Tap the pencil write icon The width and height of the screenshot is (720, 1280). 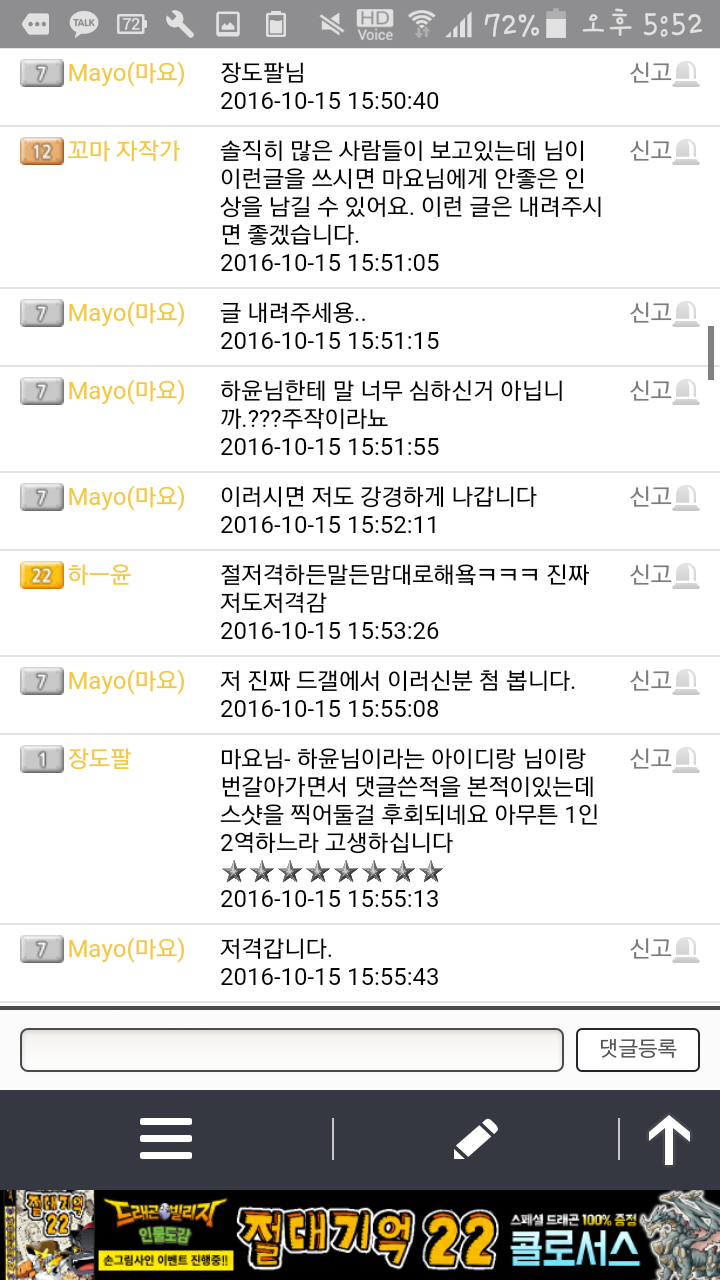click(x=475, y=1139)
